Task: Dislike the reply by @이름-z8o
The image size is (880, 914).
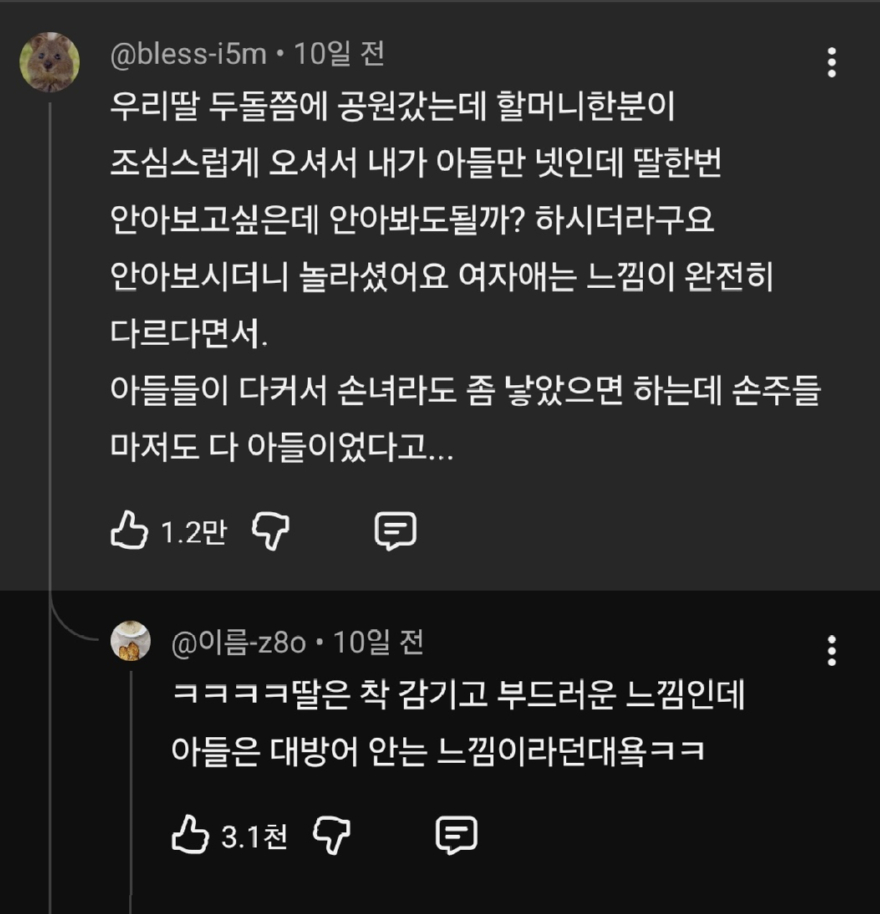Action: (331, 835)
